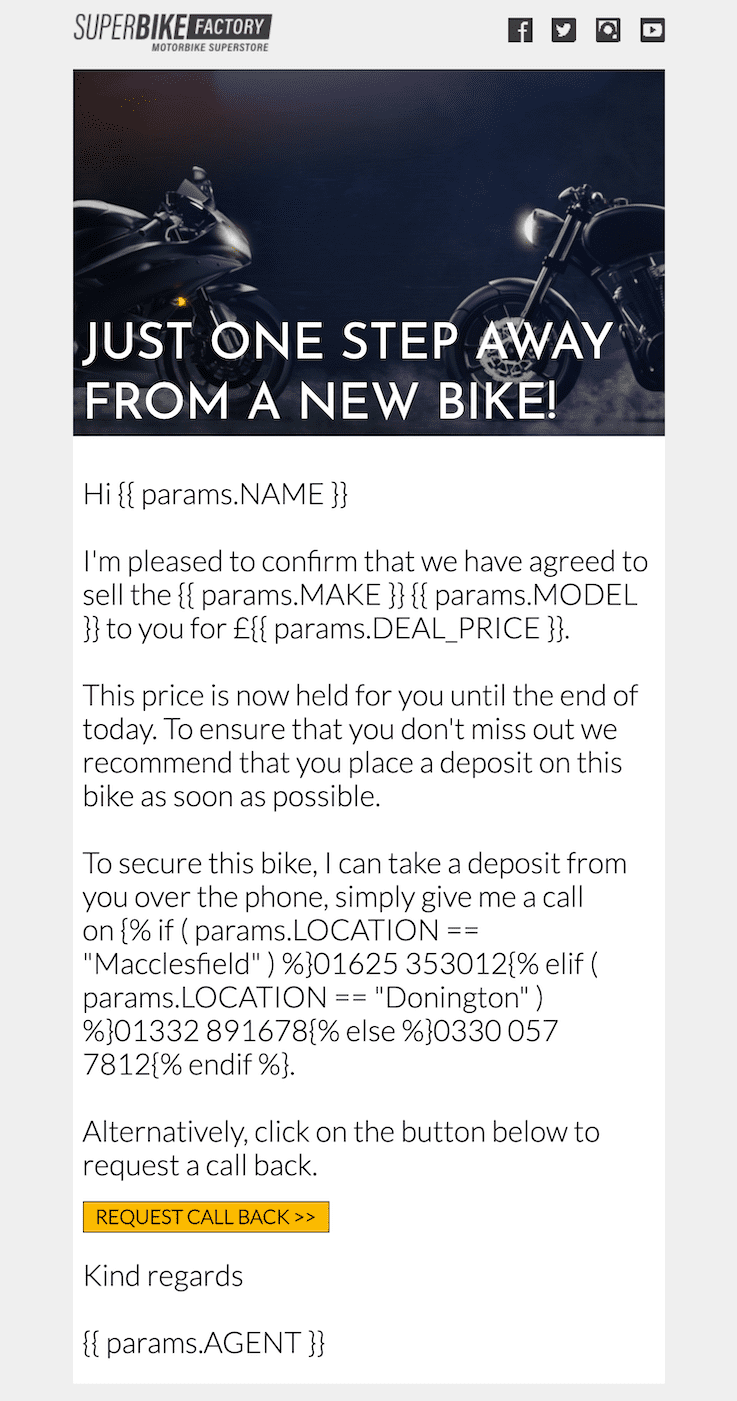
Task: Click the REQUEST CALL BACK button
Action: tap(206, 1216)
